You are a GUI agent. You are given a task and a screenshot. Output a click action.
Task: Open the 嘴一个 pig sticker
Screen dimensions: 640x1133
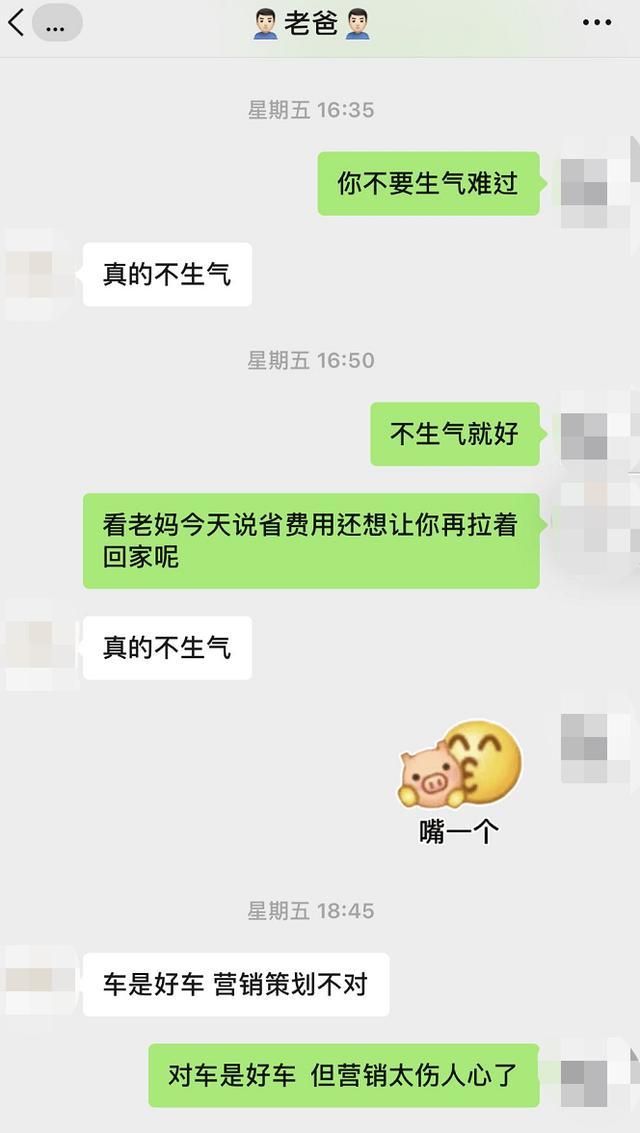click(x=461, y=765)
